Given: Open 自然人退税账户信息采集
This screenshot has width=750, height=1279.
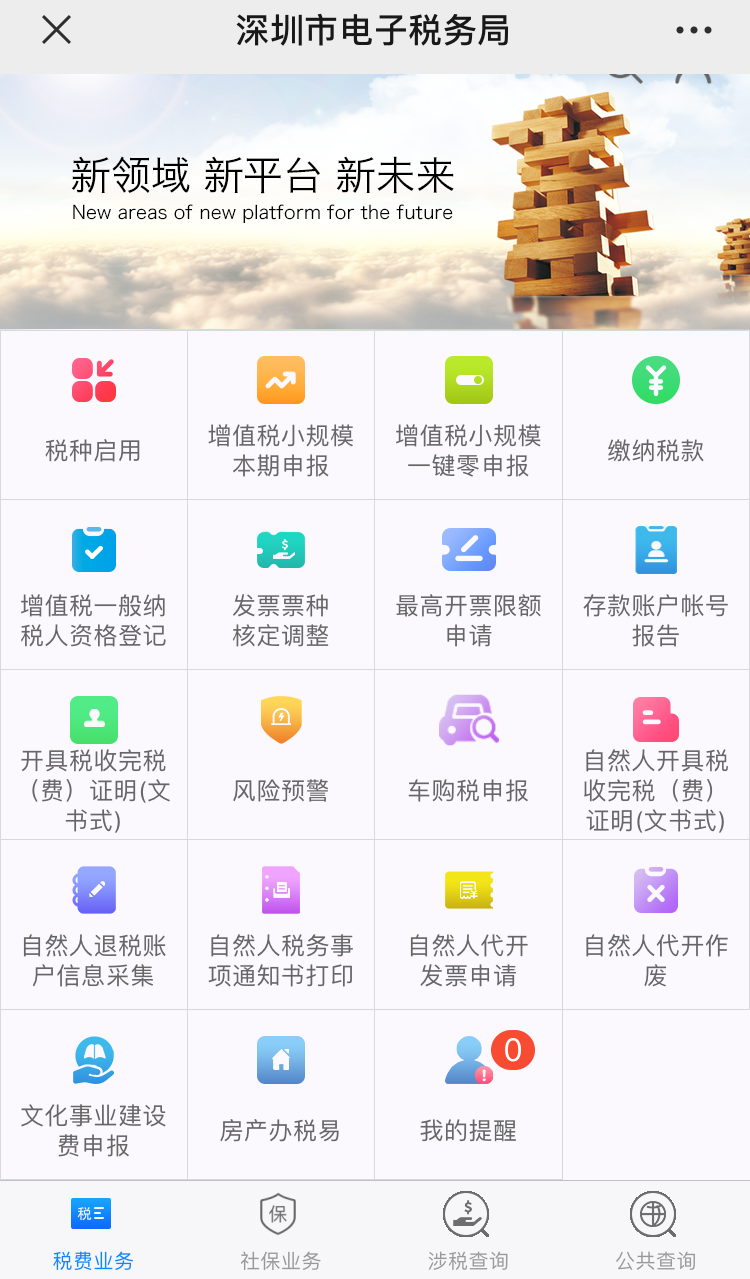Looking at the screenshot, I should click(94, 925).
